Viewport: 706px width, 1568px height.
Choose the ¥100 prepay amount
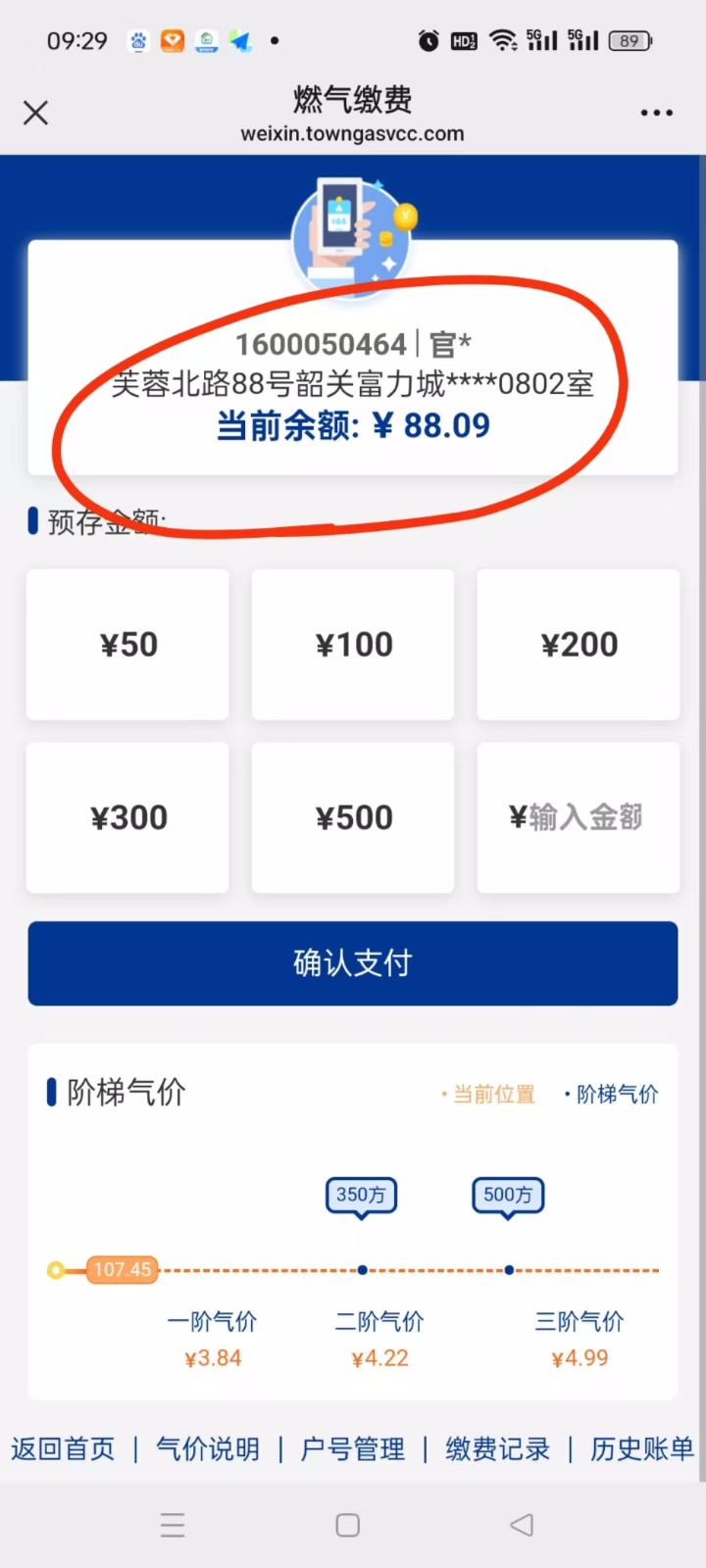coord(353,645)
